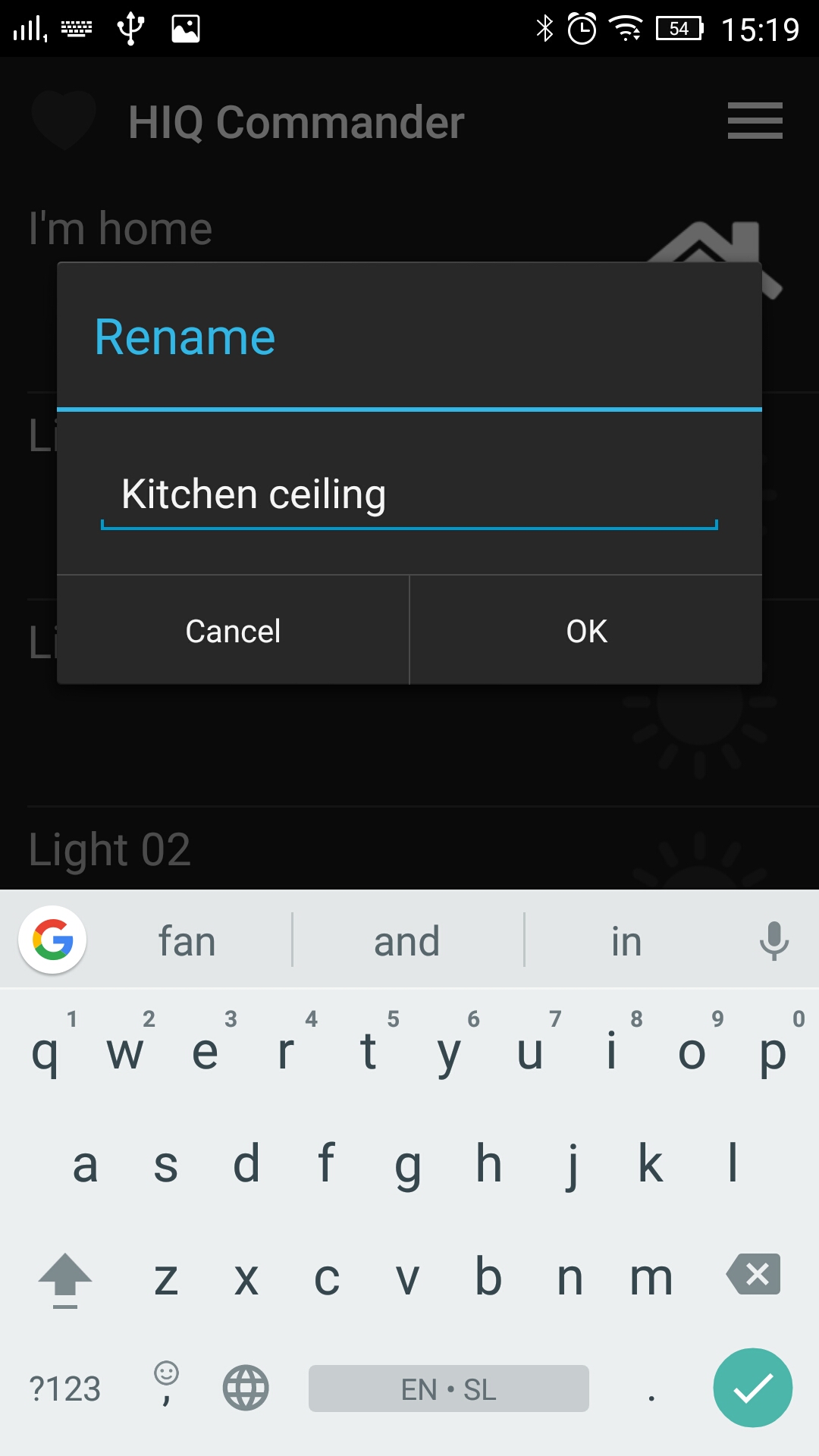Image resolution: width=819 pixels, height=1456 pixels.
Task: Delete a character with backspace
Action: coord(753,1275)
